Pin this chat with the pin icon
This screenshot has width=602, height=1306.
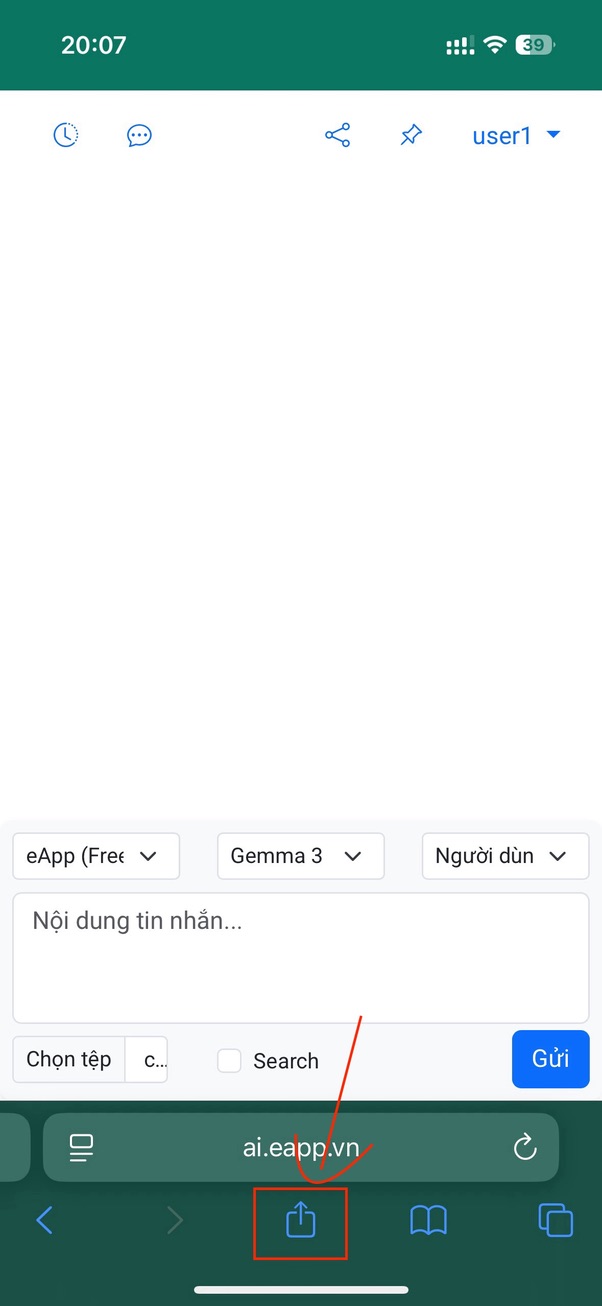411,135
